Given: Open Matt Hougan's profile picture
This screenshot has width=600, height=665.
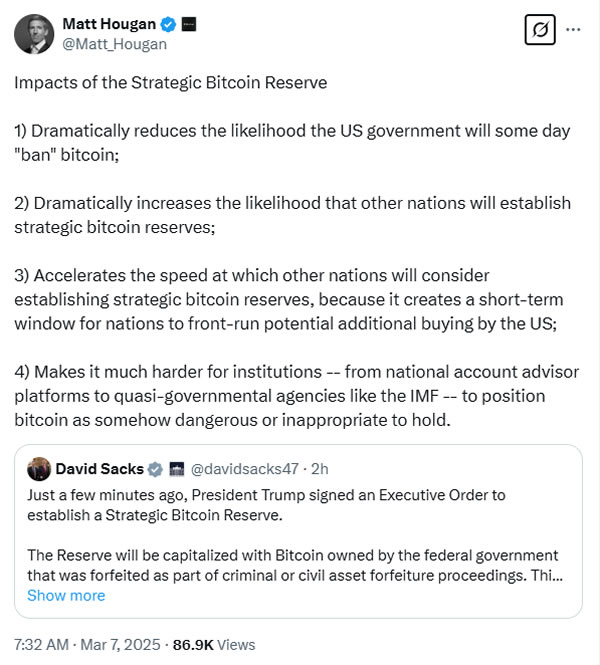Looking at the screenshot, I should coord(33,33).
